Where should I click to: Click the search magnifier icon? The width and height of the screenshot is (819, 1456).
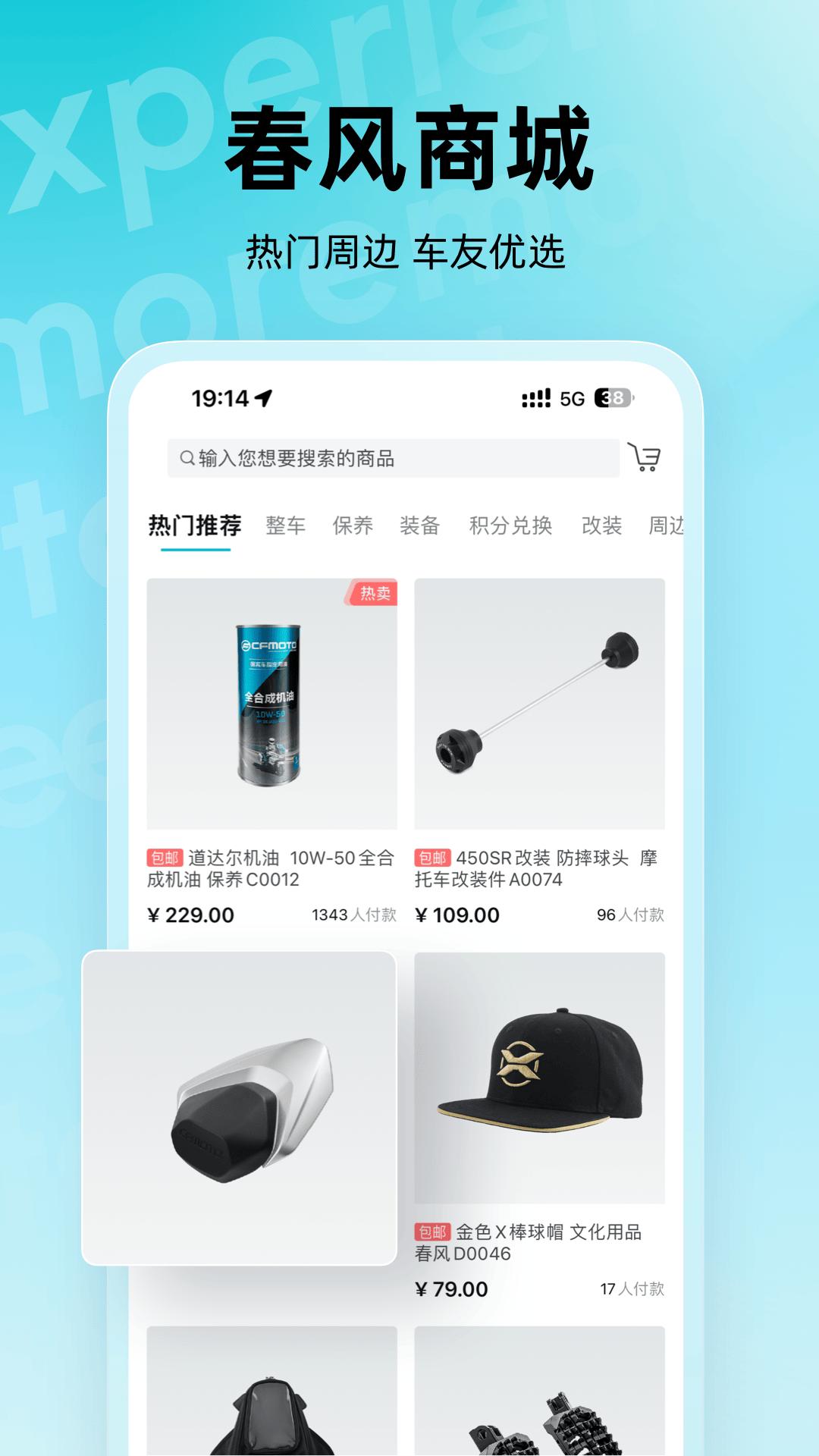tap(186, 456)
